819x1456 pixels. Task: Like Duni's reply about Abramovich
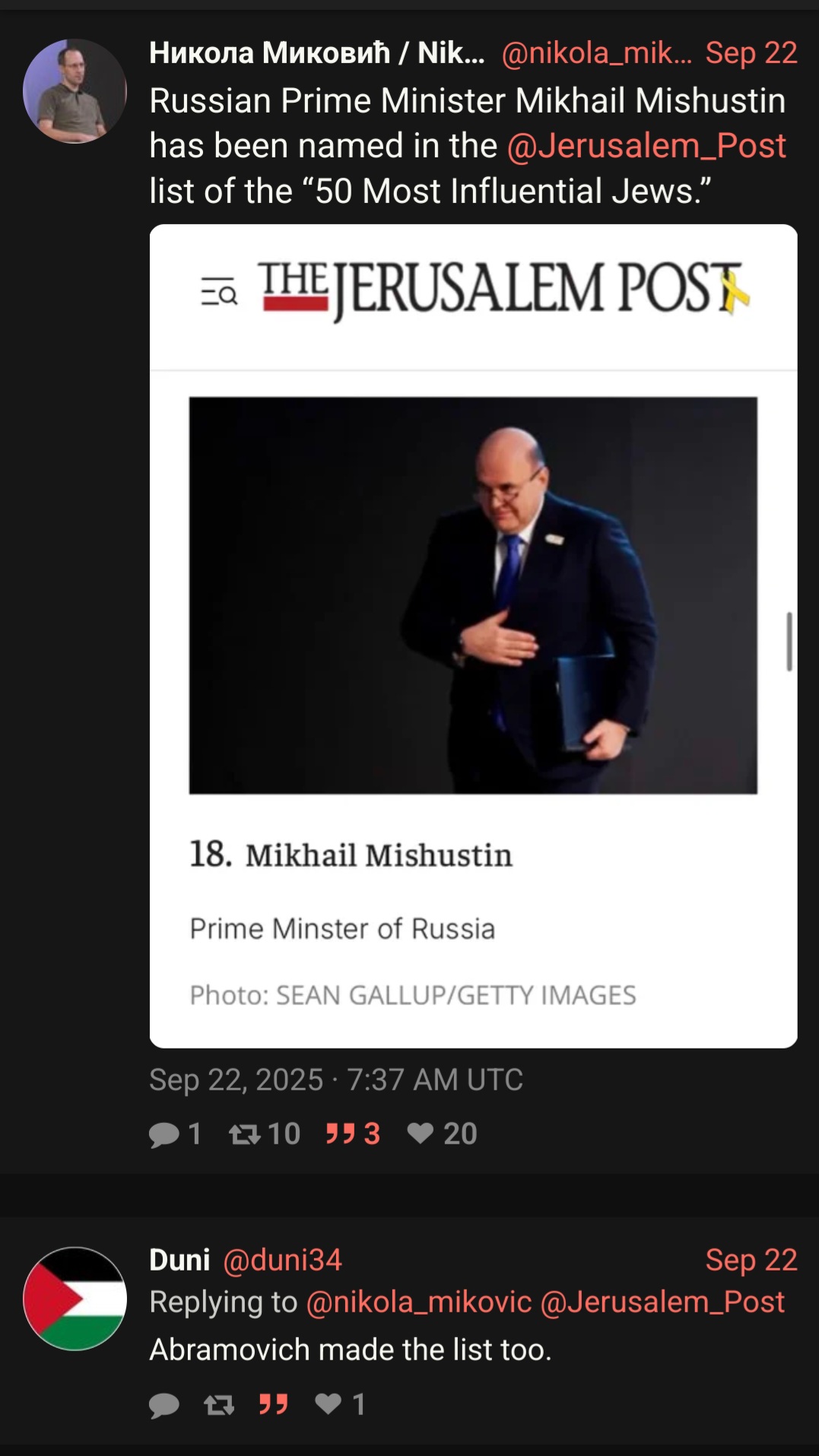pos(329,1404)
